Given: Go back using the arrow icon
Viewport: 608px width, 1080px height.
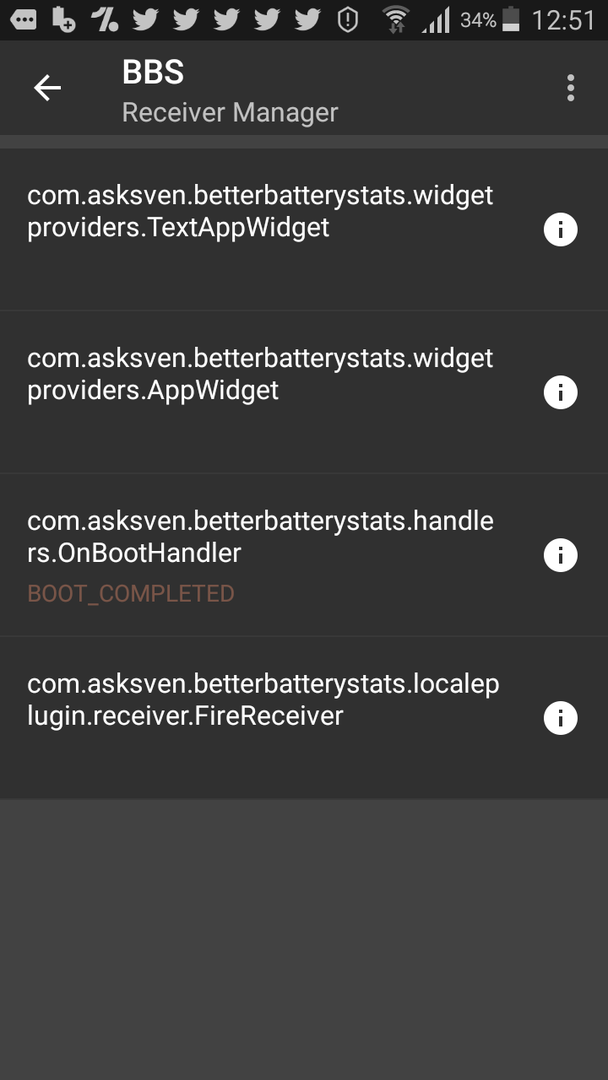Looking at the screenshot, I should [x=48, y=88].
